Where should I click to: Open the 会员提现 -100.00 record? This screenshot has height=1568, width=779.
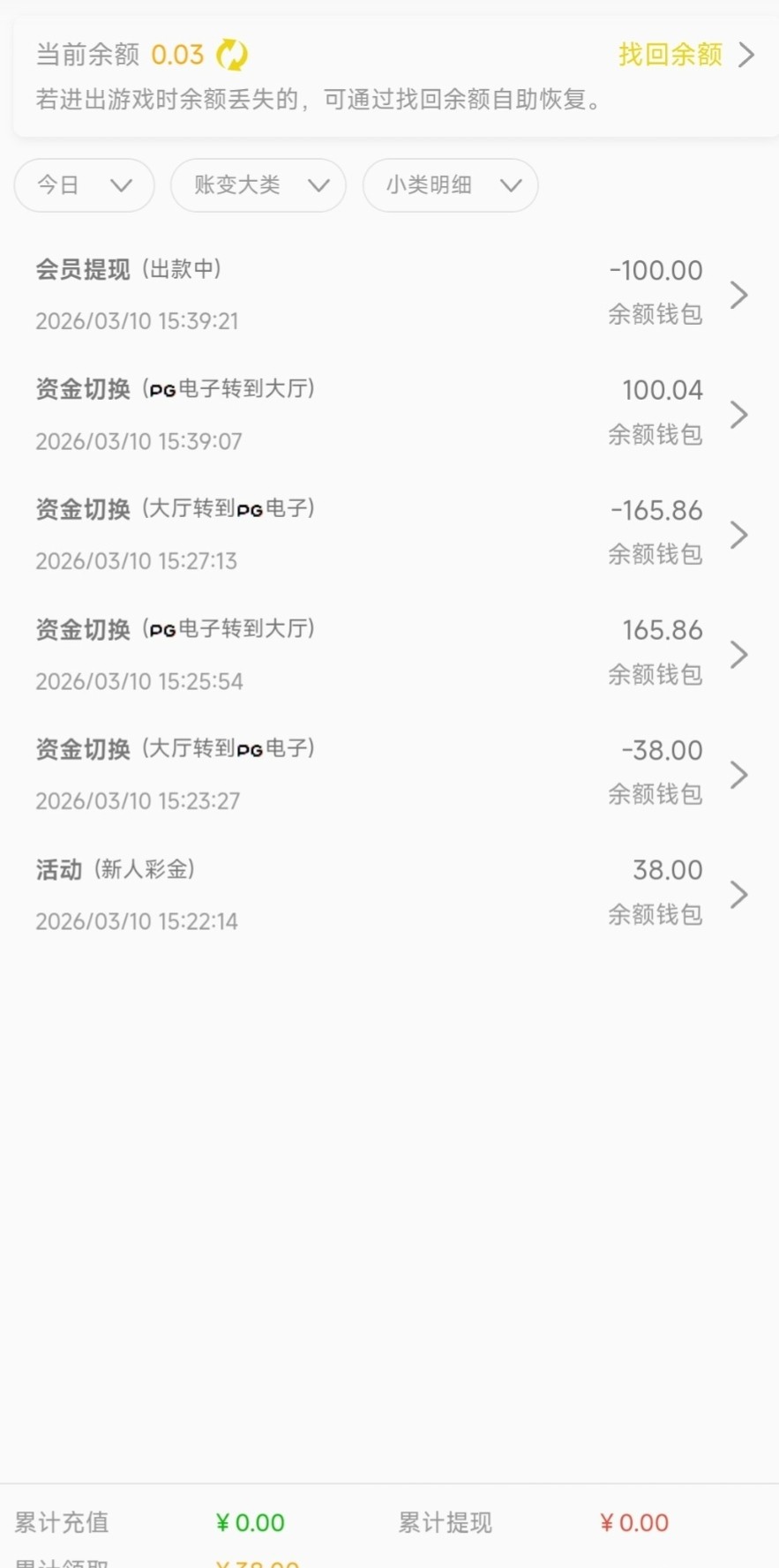[x=389, y=295]
